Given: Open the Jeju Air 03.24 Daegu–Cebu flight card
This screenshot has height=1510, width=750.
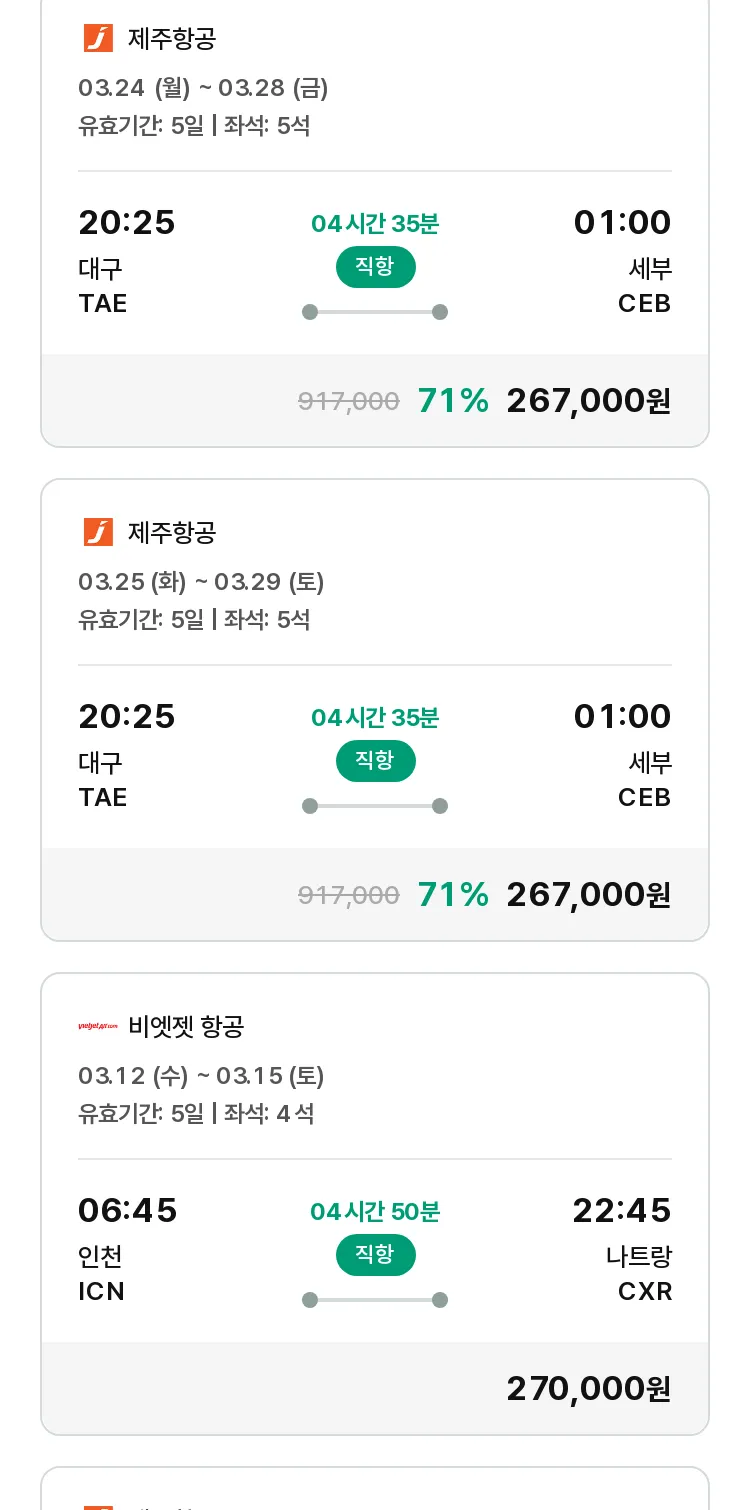Looking at the screenshot, I should click(375, 220).
